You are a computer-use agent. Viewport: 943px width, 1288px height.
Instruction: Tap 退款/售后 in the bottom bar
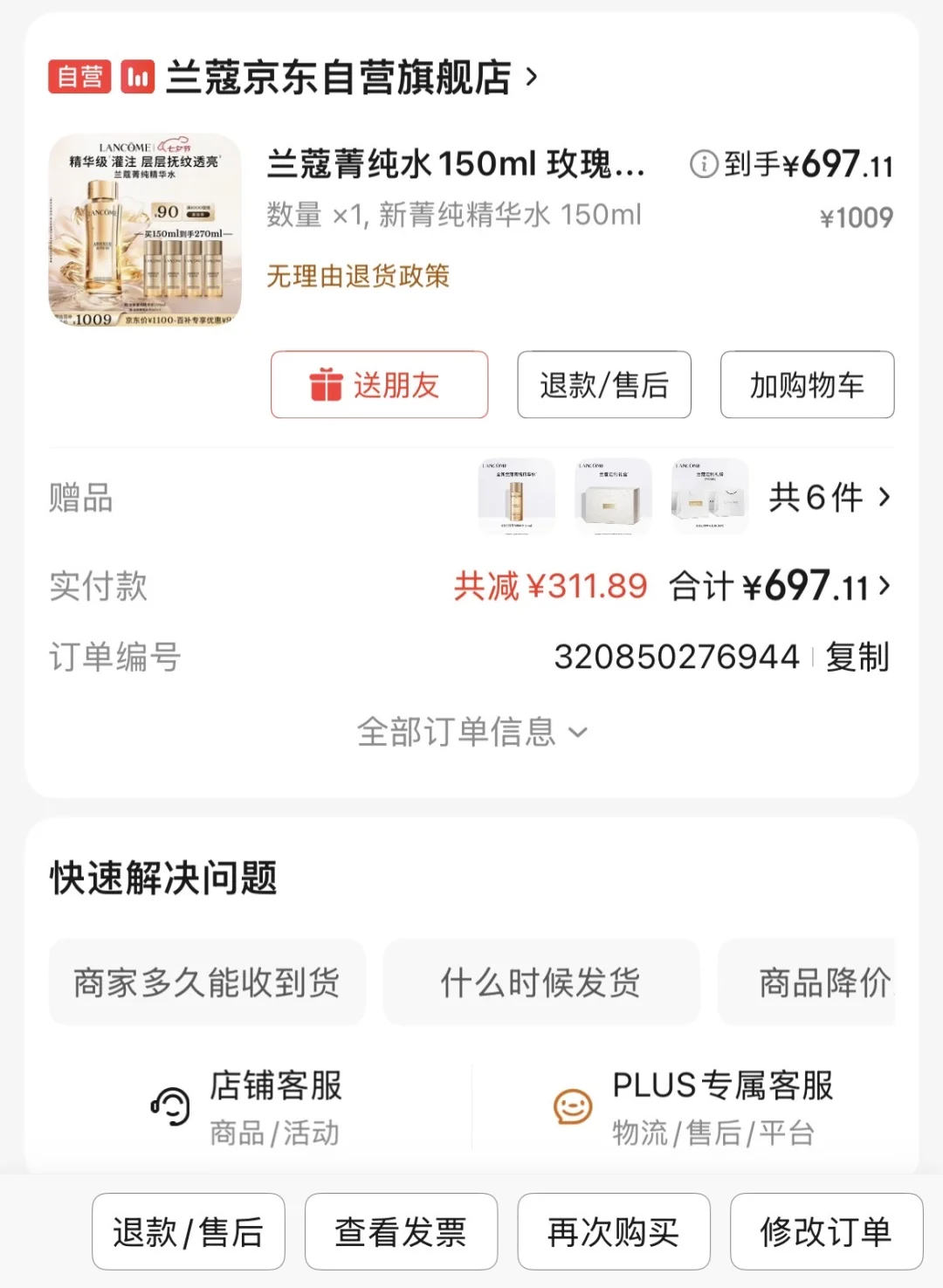[x=188, y=1231]
